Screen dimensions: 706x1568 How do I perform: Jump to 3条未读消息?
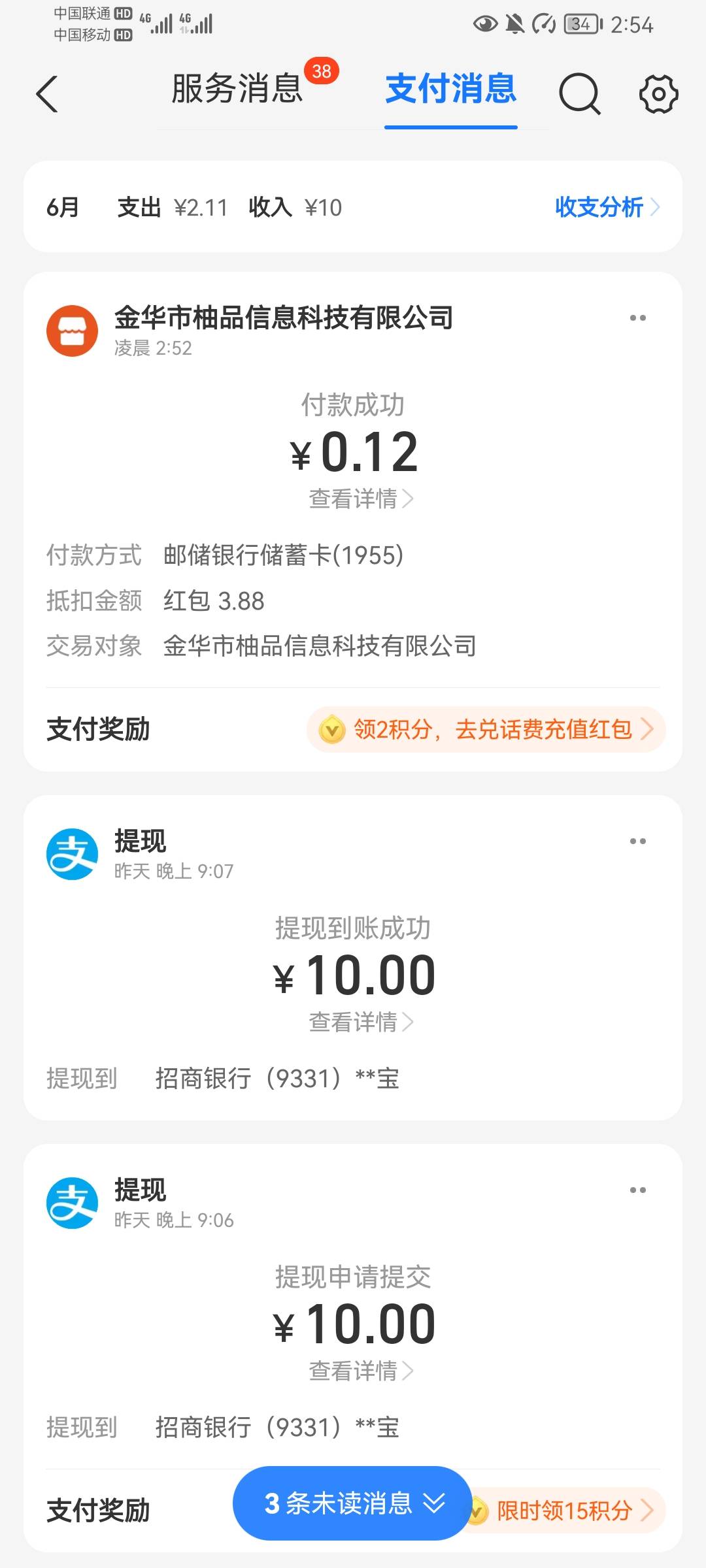352,1503
